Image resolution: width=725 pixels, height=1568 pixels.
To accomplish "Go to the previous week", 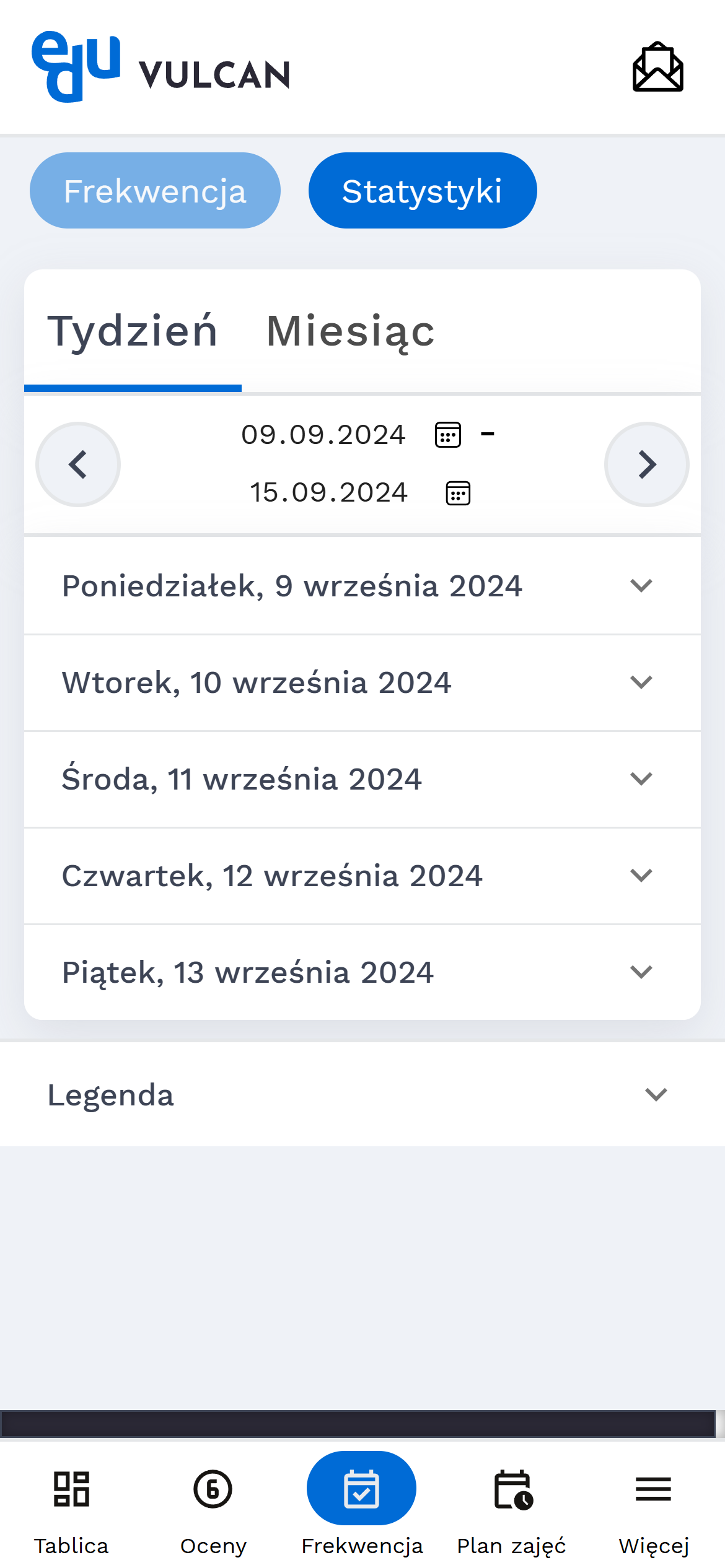I will pyautogui.click(x=78, y=464).
